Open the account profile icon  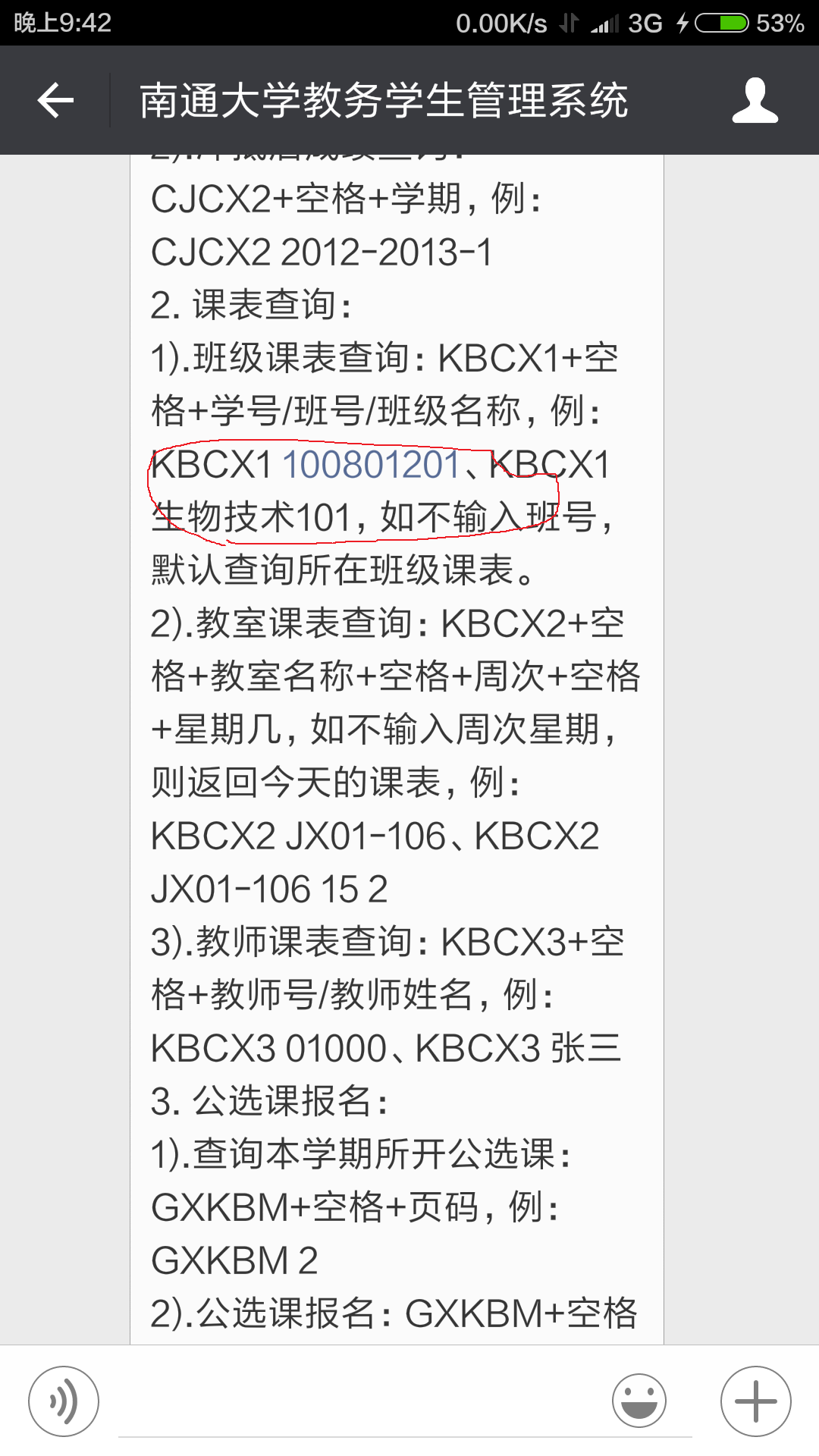pyautogui.click(x=755, y=100)
